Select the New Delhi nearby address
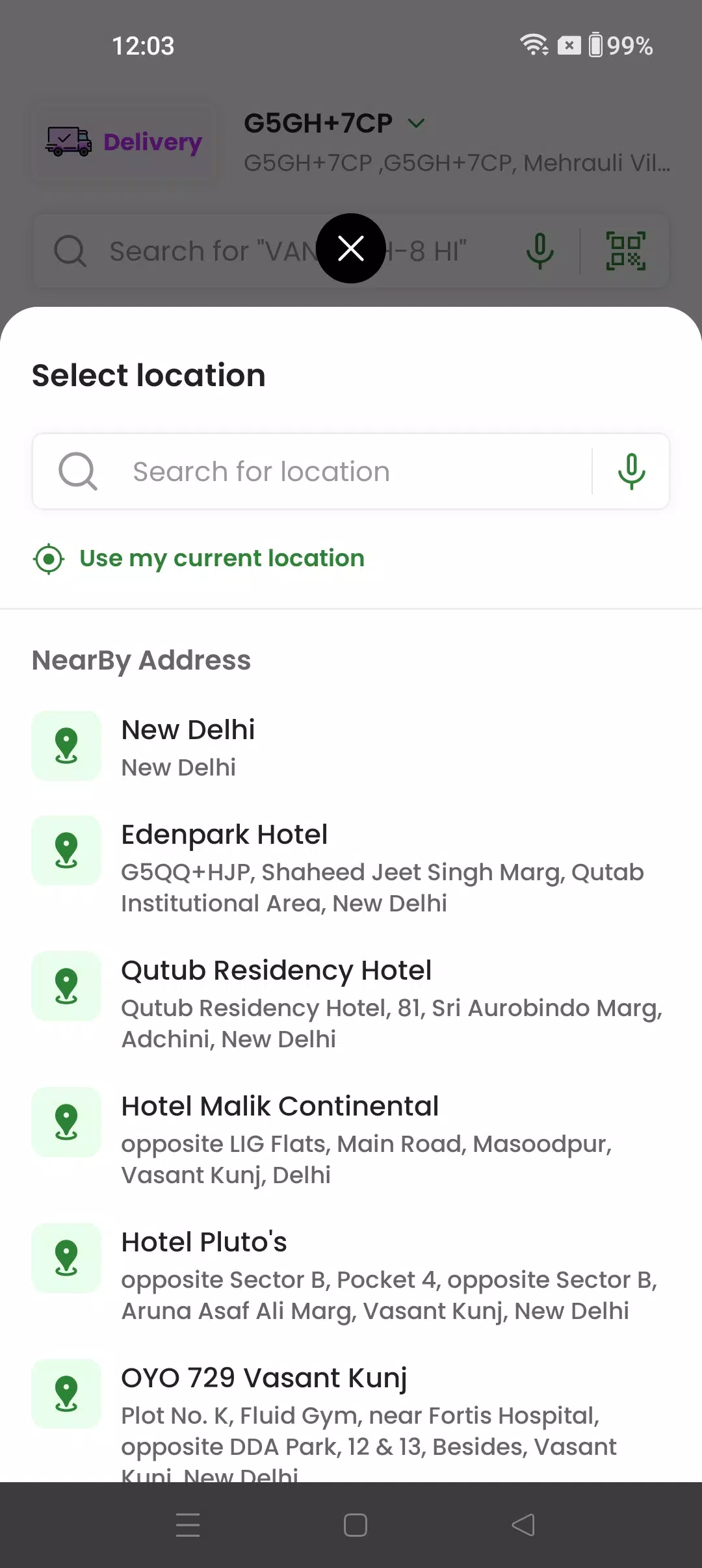This screenshot has width=702, height=1568. pos(351,746)
